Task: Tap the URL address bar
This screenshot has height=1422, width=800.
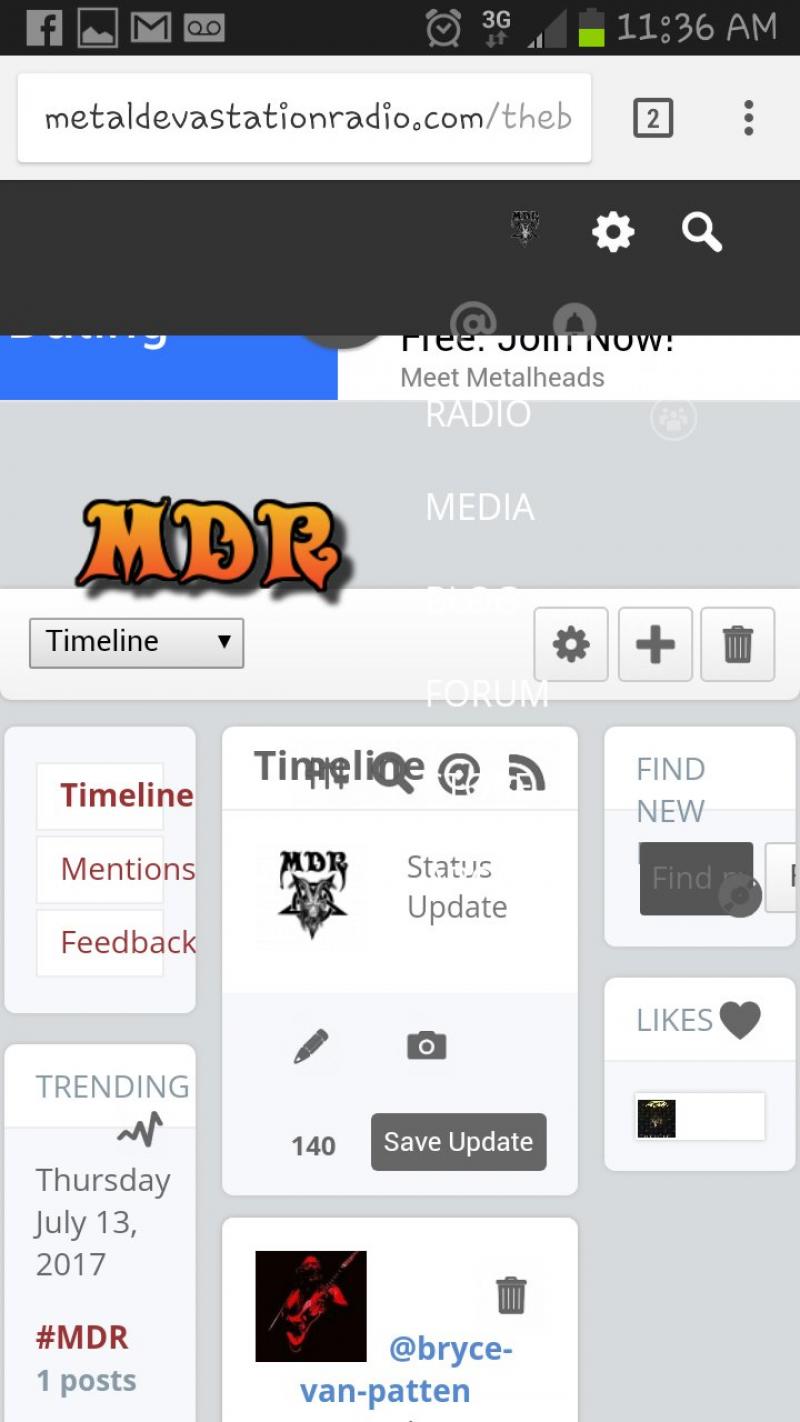Action: coord(305,118)
